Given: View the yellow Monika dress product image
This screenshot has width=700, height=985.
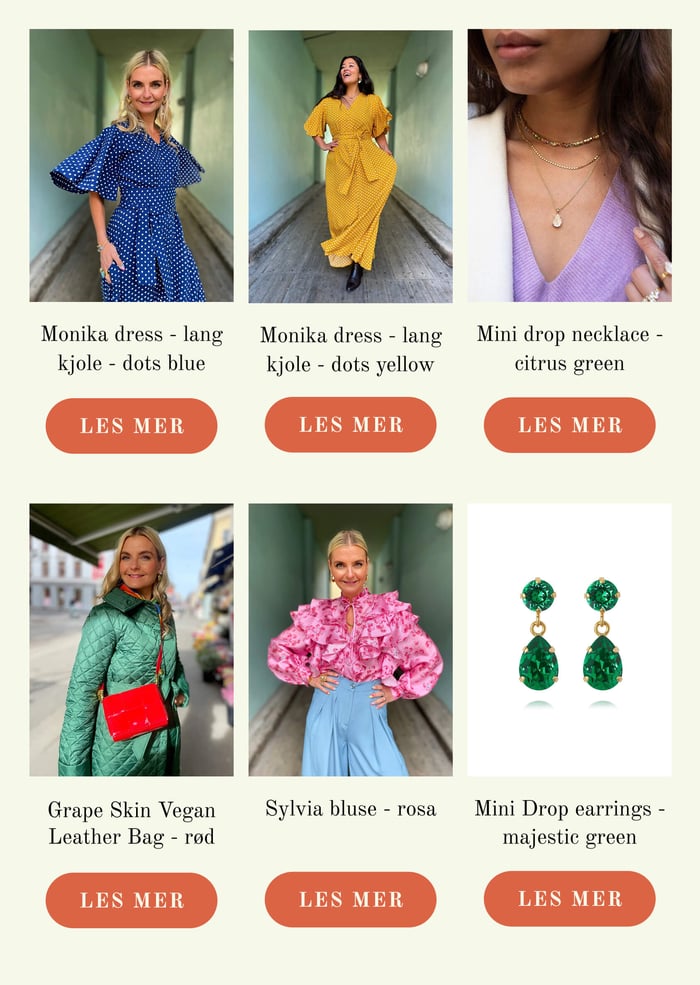Looking at the screenshot, I should coord(350,166).
